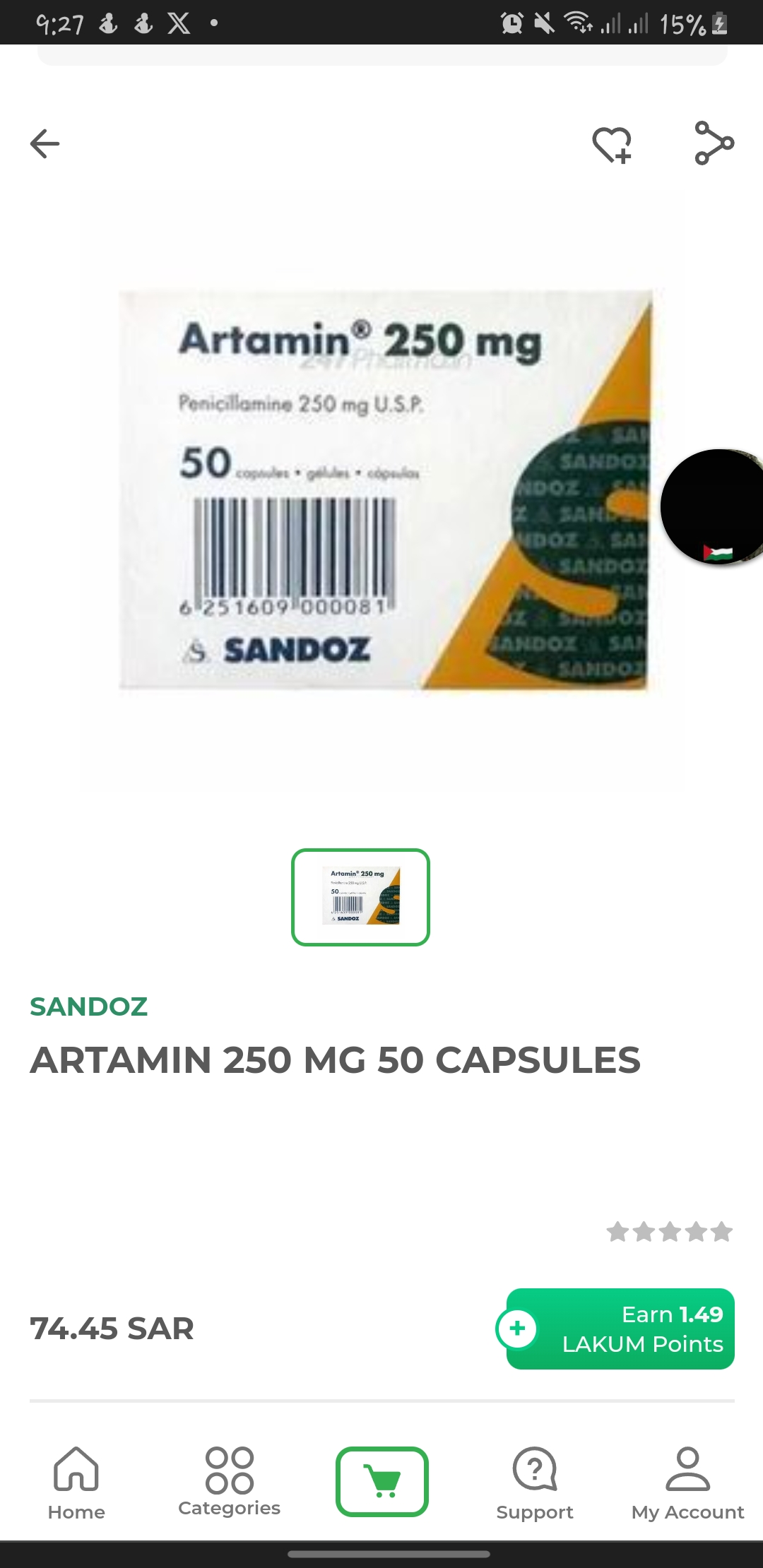
Task: Share this product
Action: point(714,143)
